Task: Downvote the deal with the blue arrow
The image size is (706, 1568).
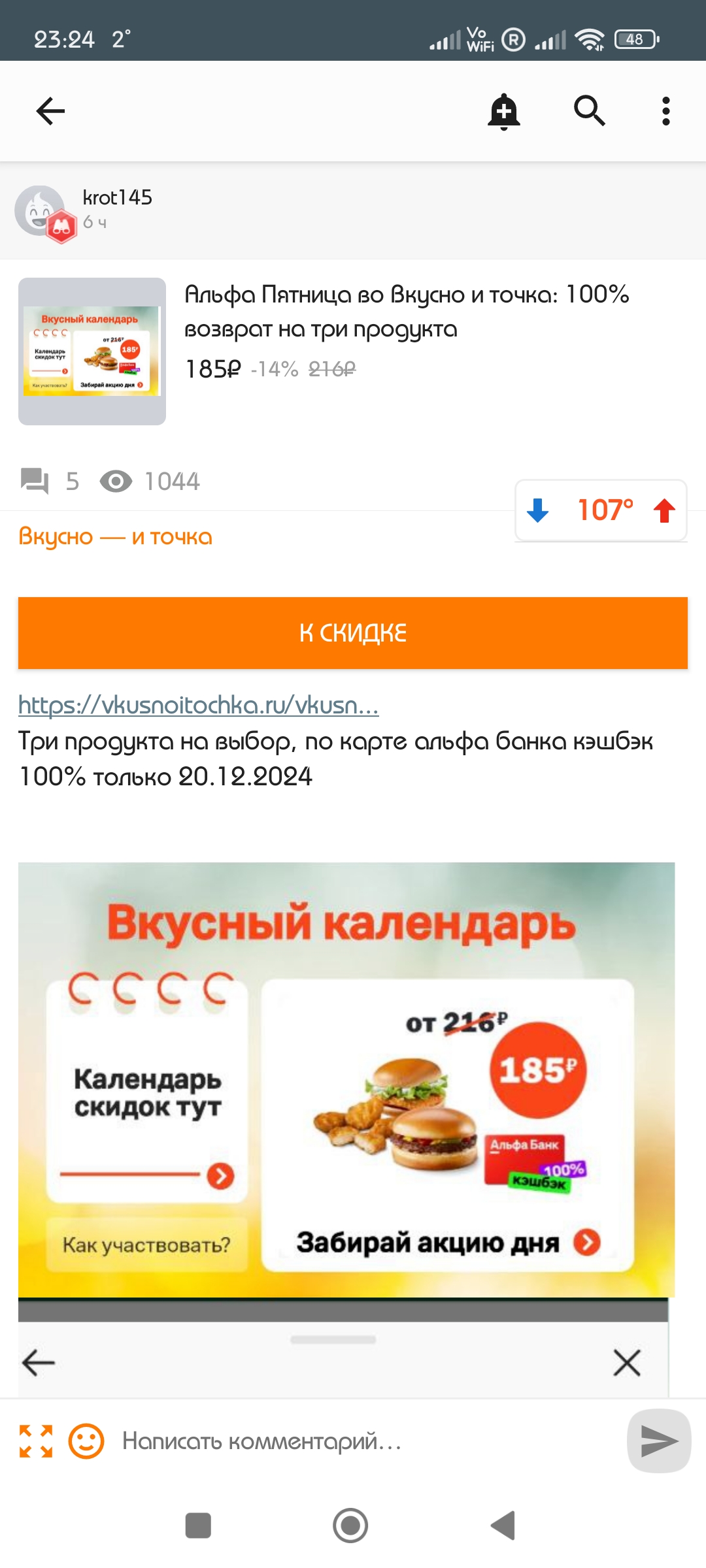Action: click(538, 510)
